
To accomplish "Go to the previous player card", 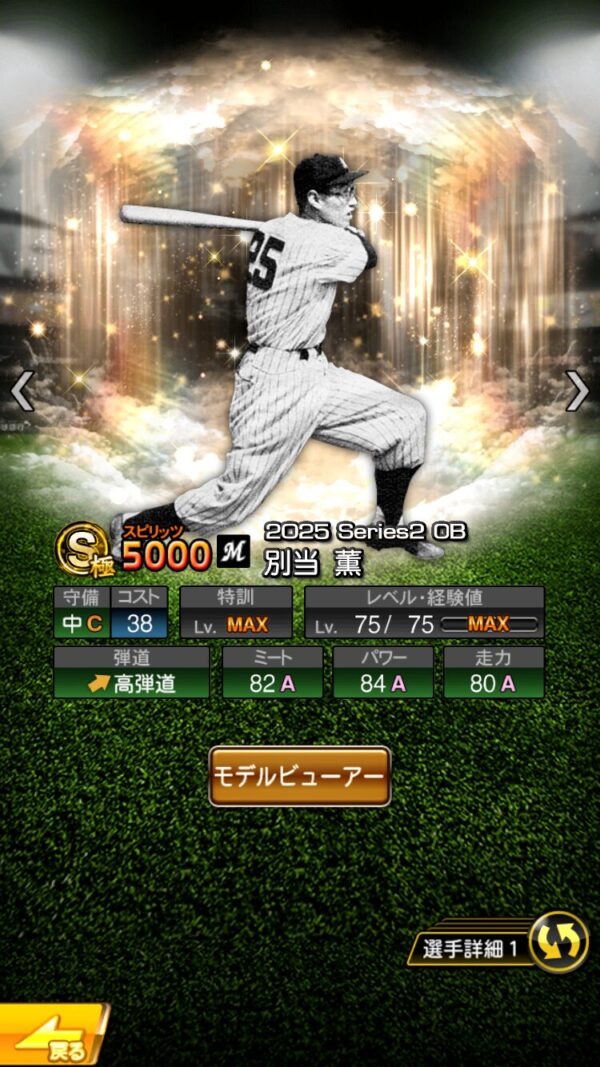I will [x=22, y=391].
